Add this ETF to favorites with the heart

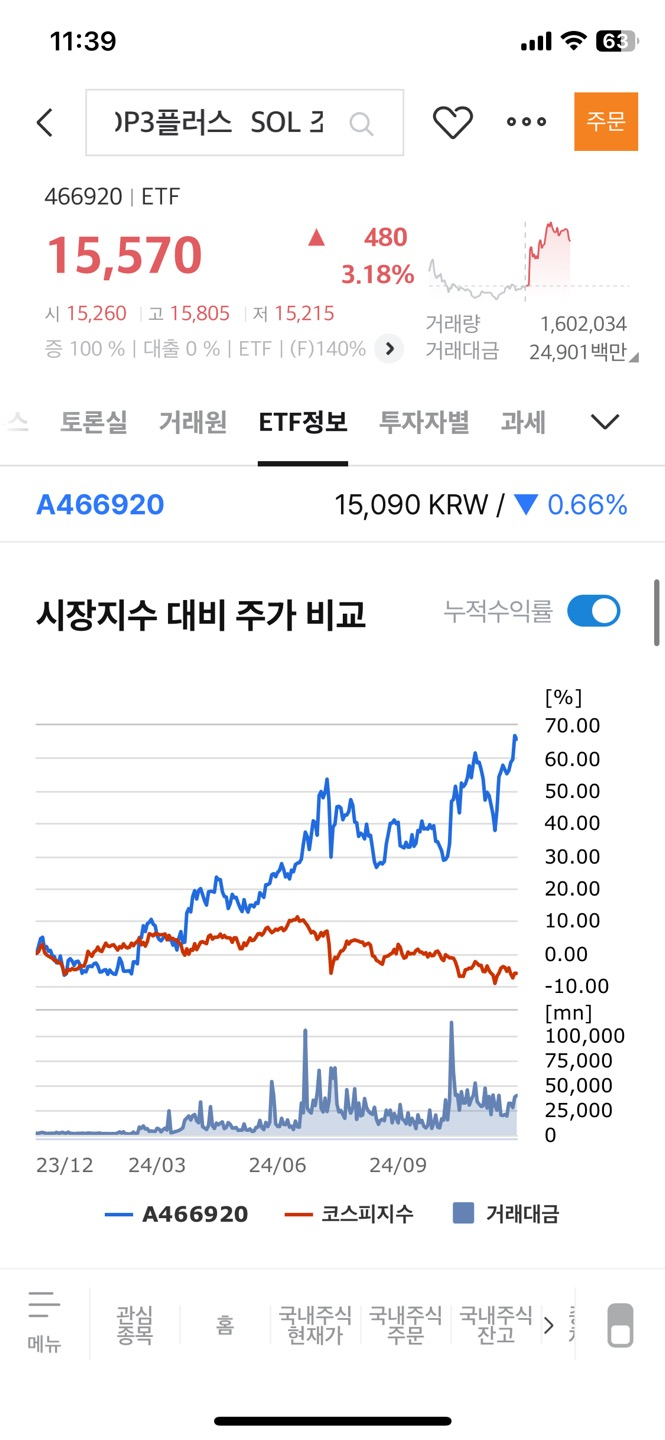452,122
